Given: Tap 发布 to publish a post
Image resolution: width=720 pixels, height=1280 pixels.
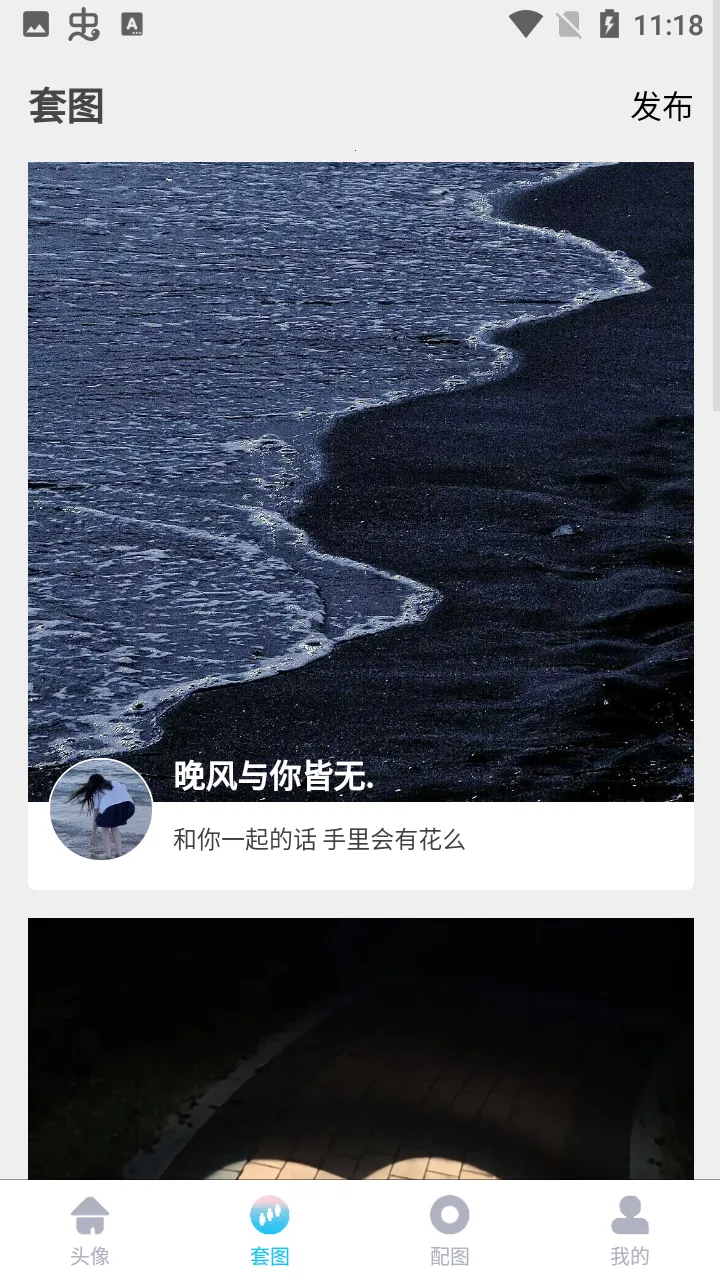Looking at the screenshot, I should tap(661, 106).
